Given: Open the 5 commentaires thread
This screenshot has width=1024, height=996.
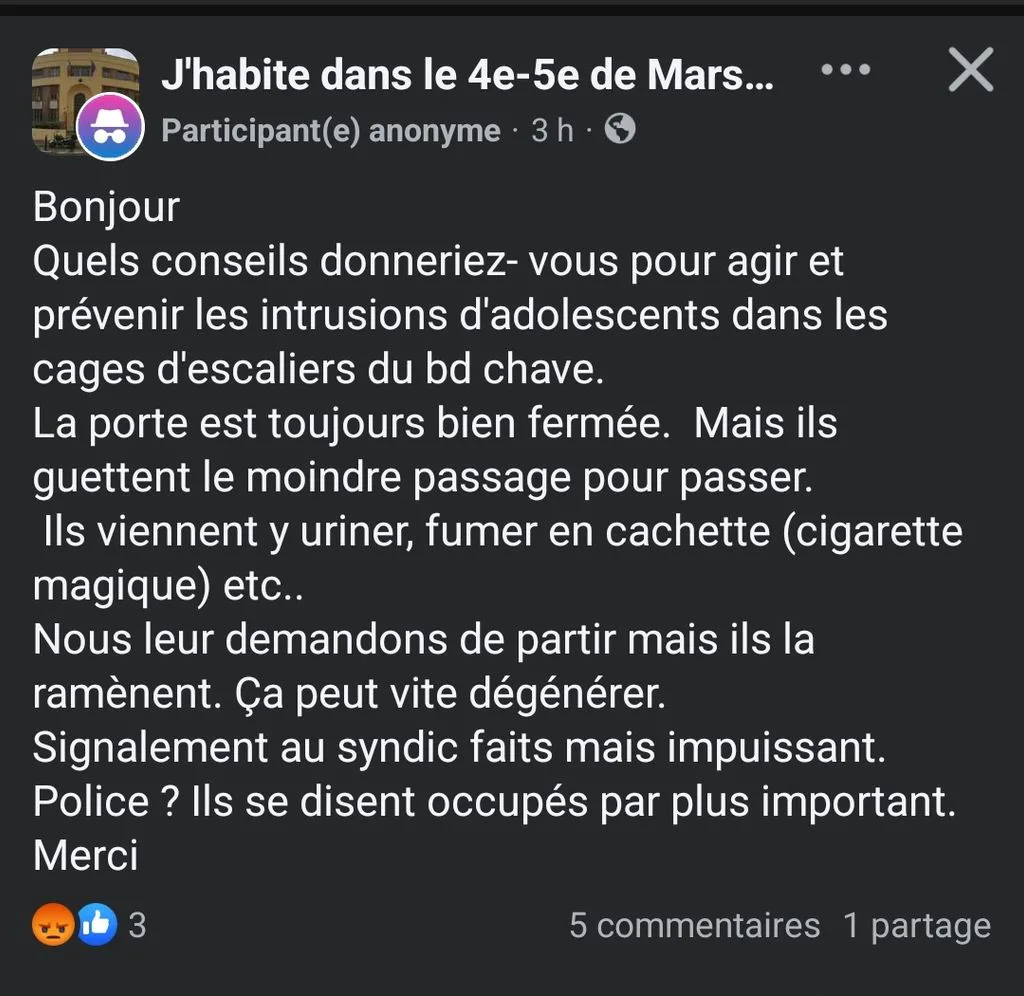Looking at the screenshot, I should (694, 925).
